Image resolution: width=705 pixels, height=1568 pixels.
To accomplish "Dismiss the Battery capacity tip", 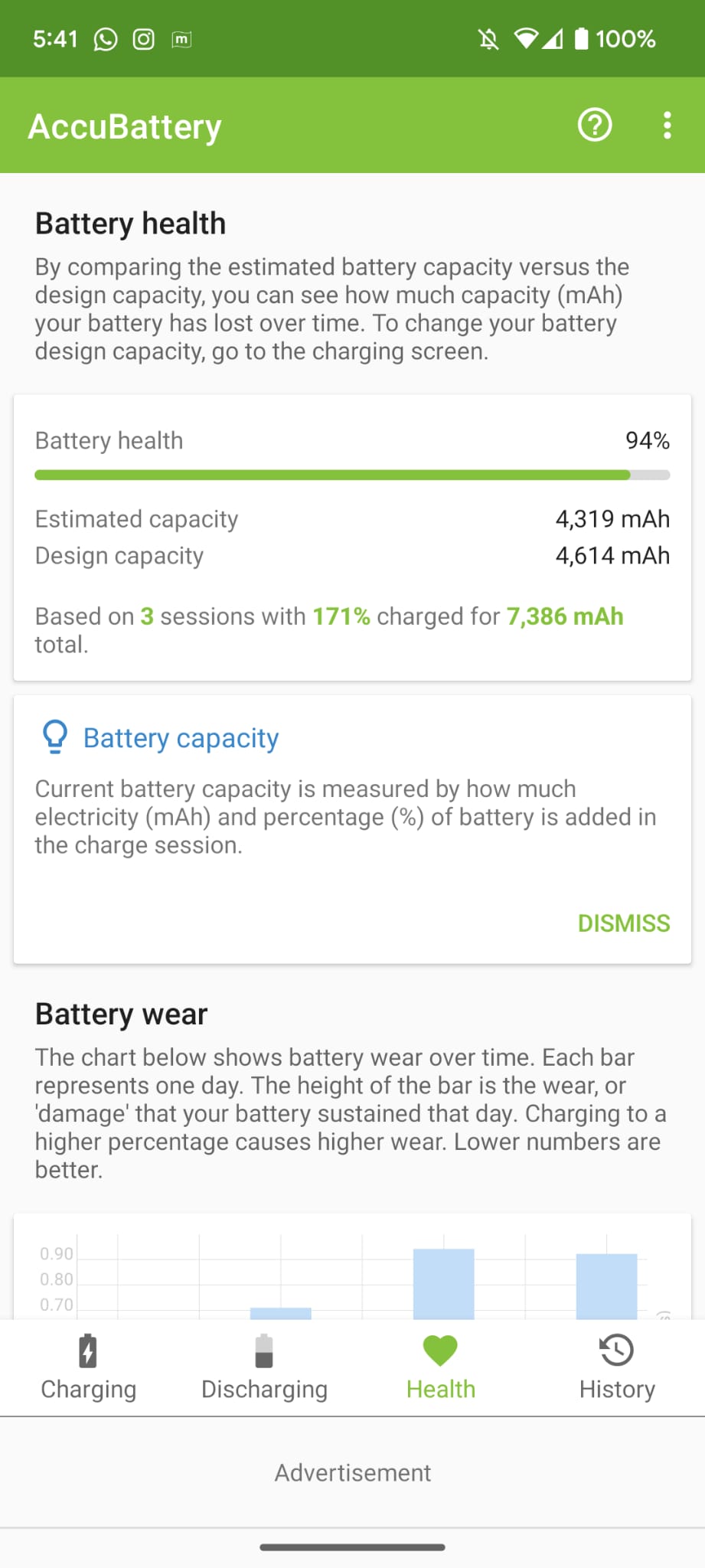I will [623, 923].
